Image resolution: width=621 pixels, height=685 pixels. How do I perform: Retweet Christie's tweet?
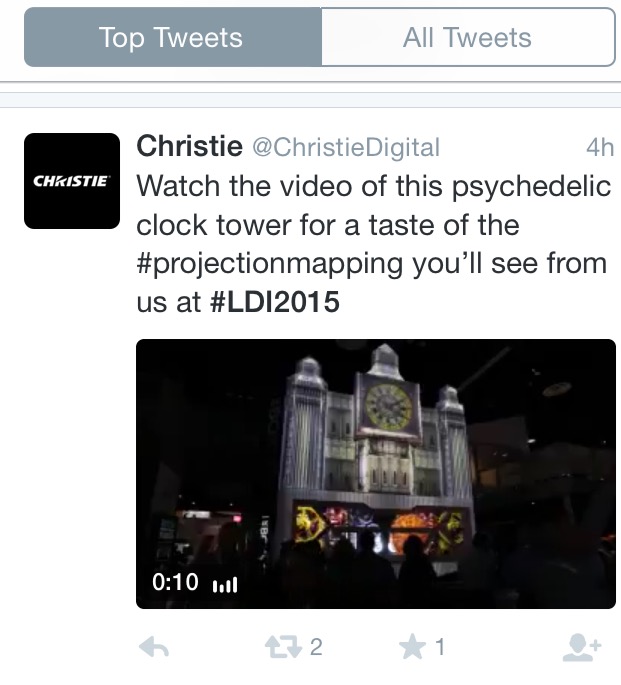[x=282, y=648]
